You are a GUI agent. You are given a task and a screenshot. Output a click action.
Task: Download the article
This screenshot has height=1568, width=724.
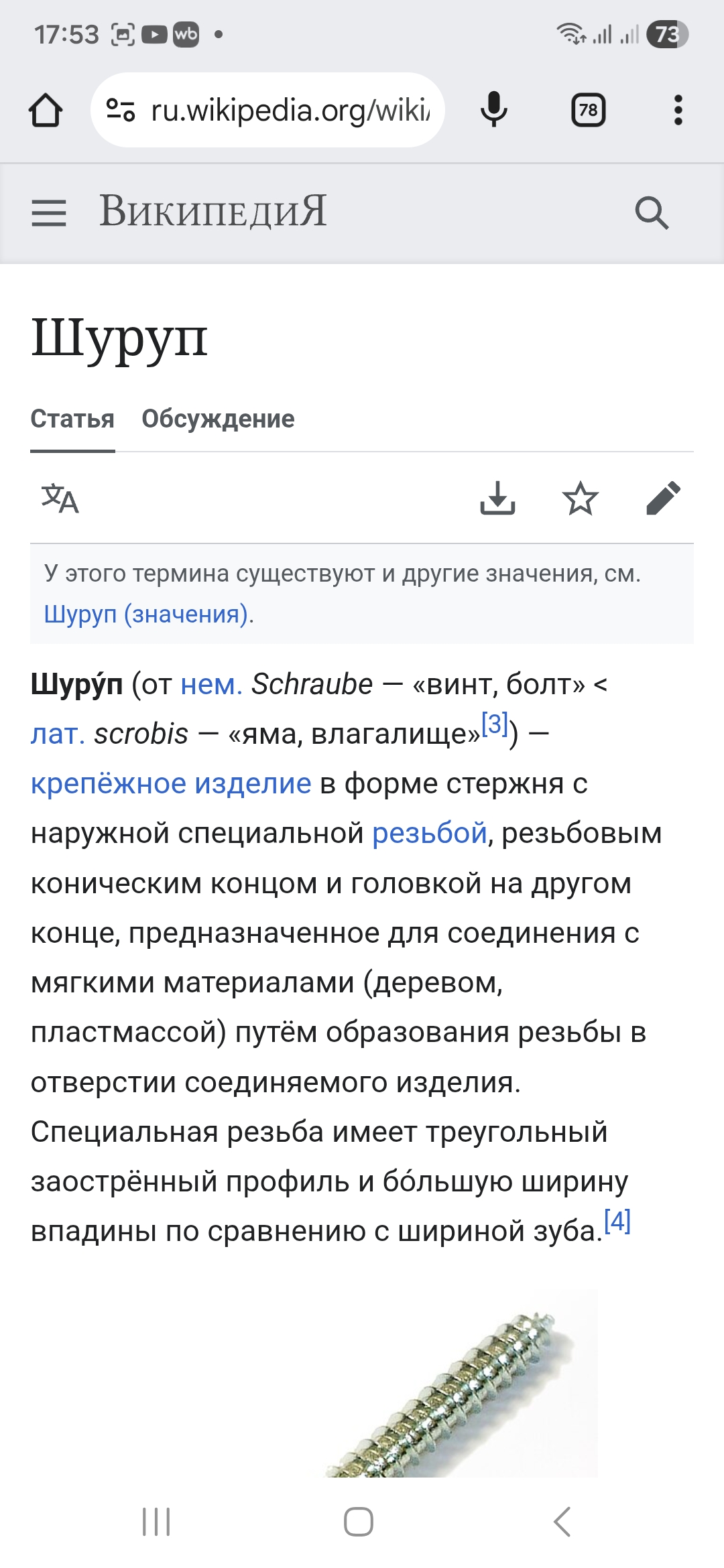pos(497,499)
